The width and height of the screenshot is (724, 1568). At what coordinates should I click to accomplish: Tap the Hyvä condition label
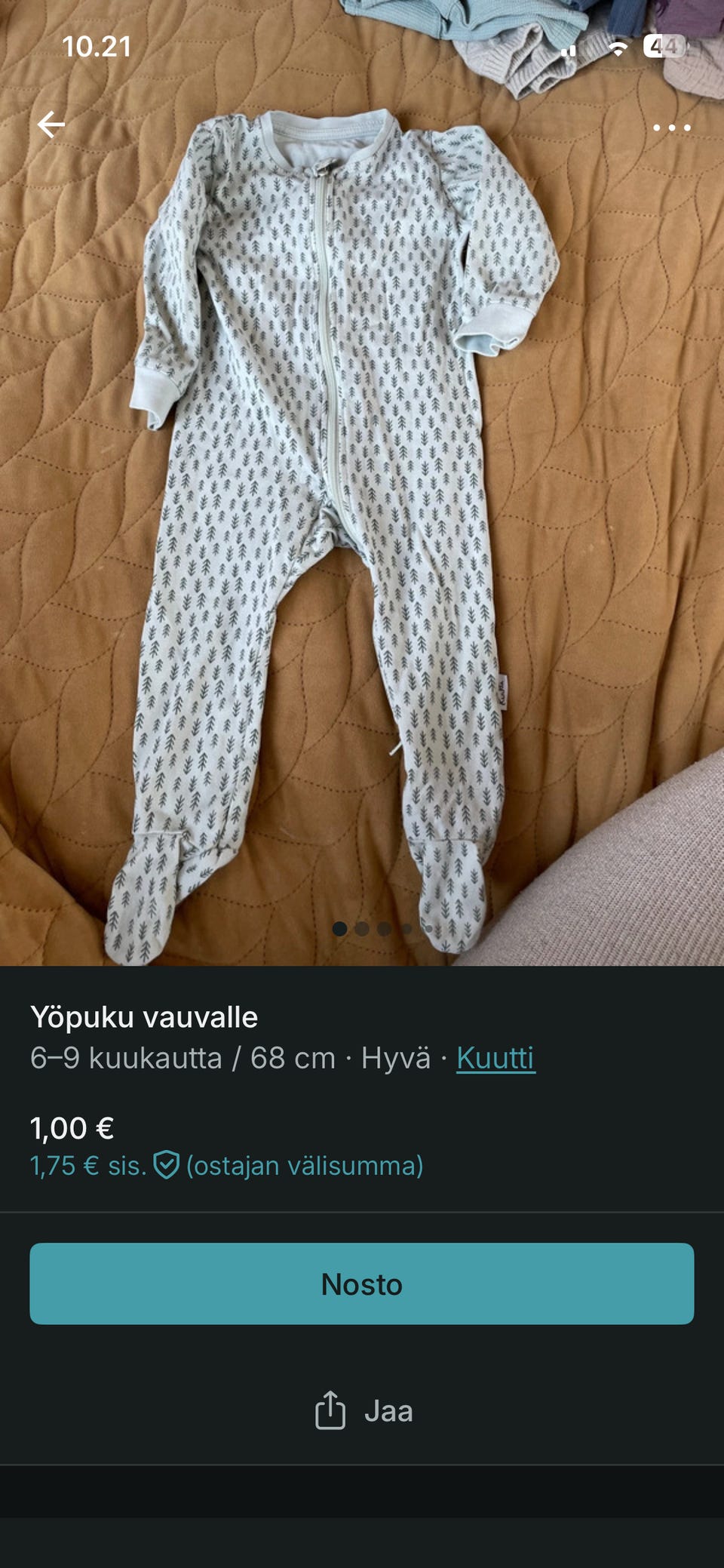[397, 1059]
